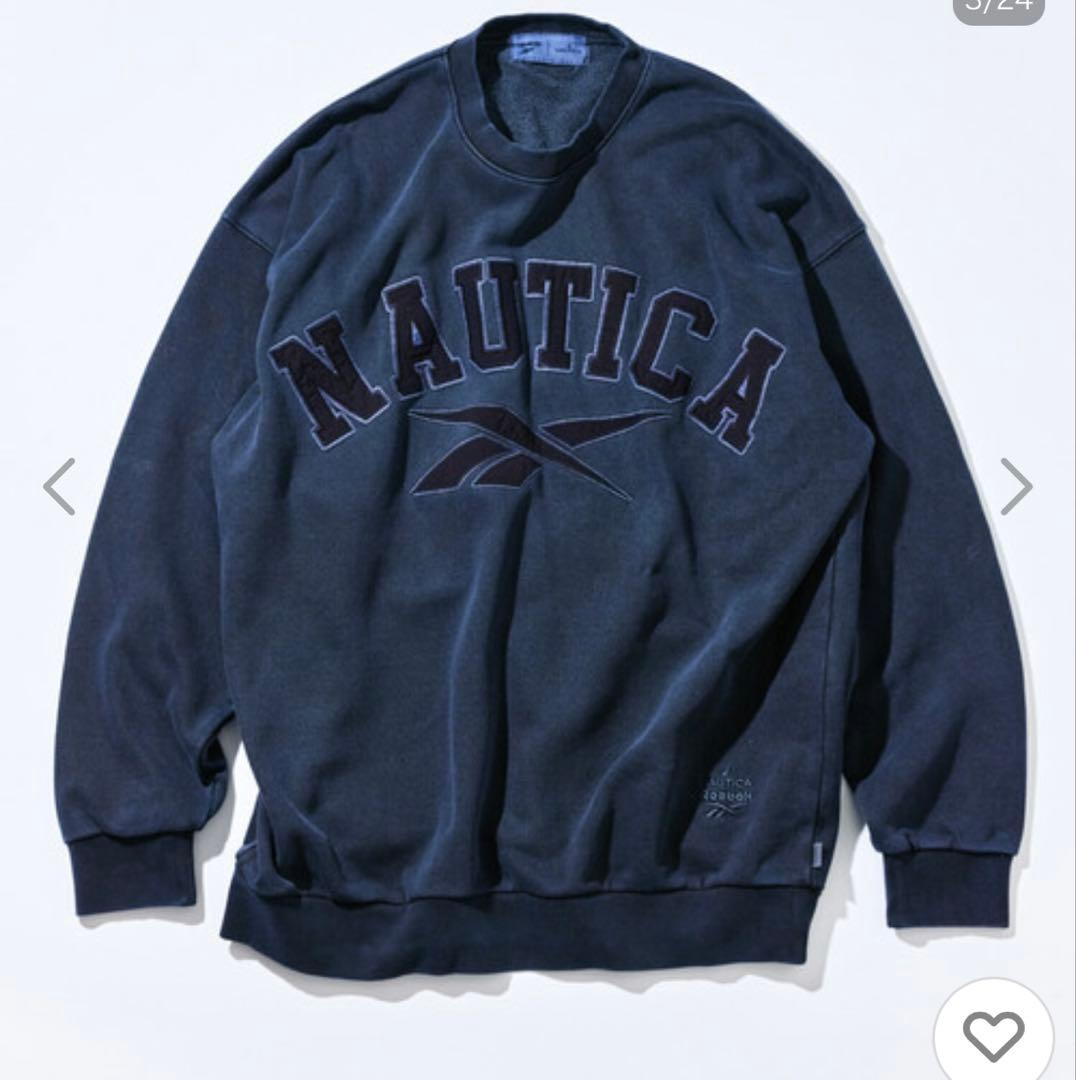
Task: Open the image counter badge showing 3/24
Action: coord(1001,8)
